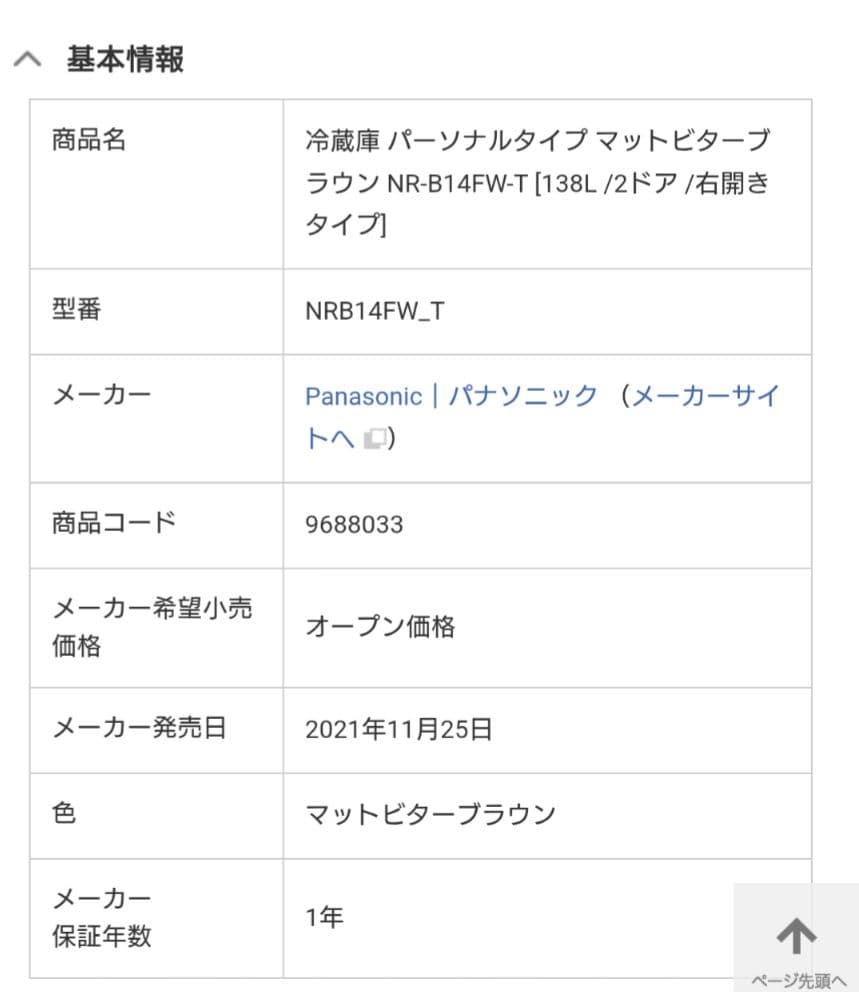
Task: Click the back-to-top arrow icon
Action: [x=797, y=933]
